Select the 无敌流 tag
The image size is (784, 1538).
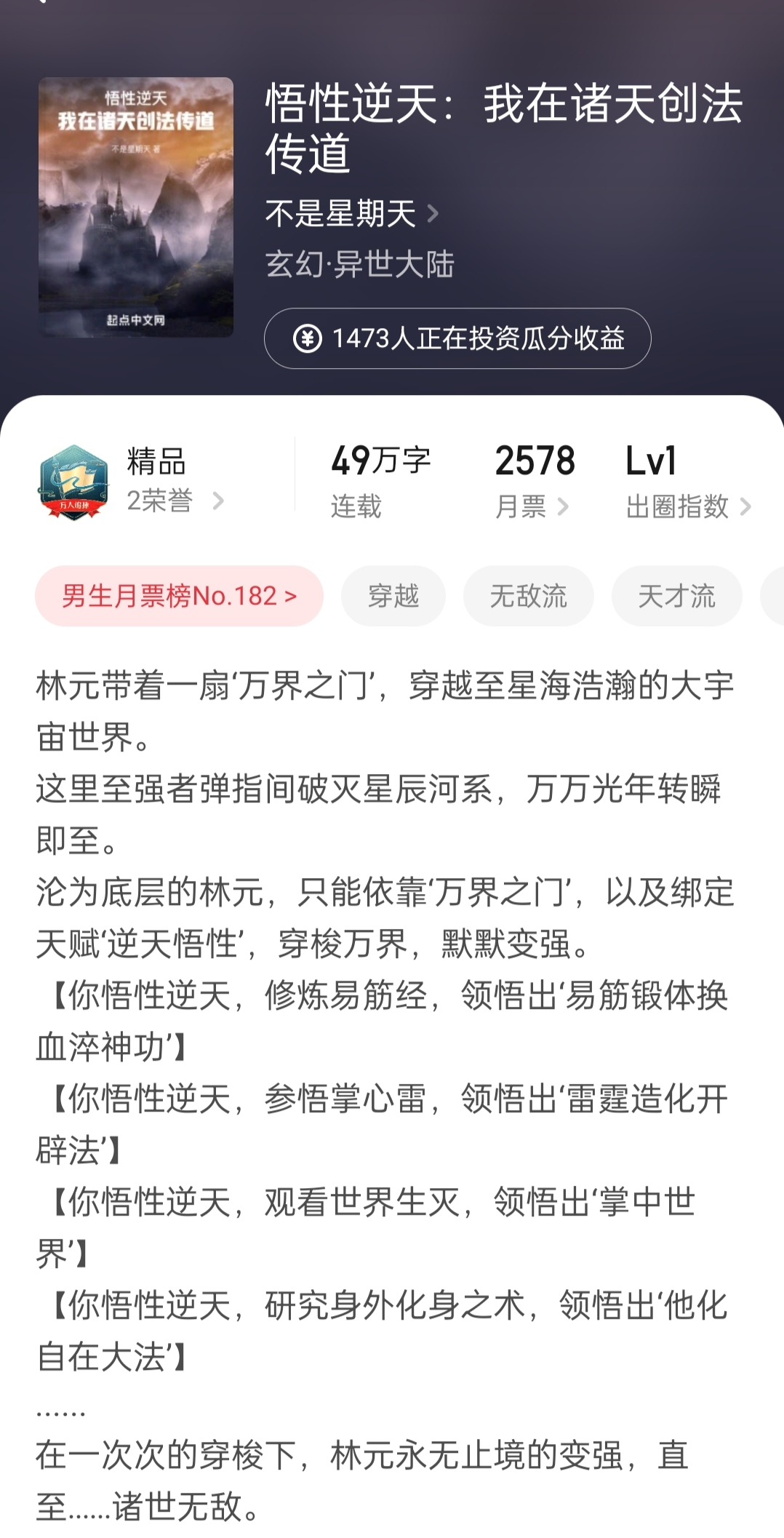coord(529,595)
